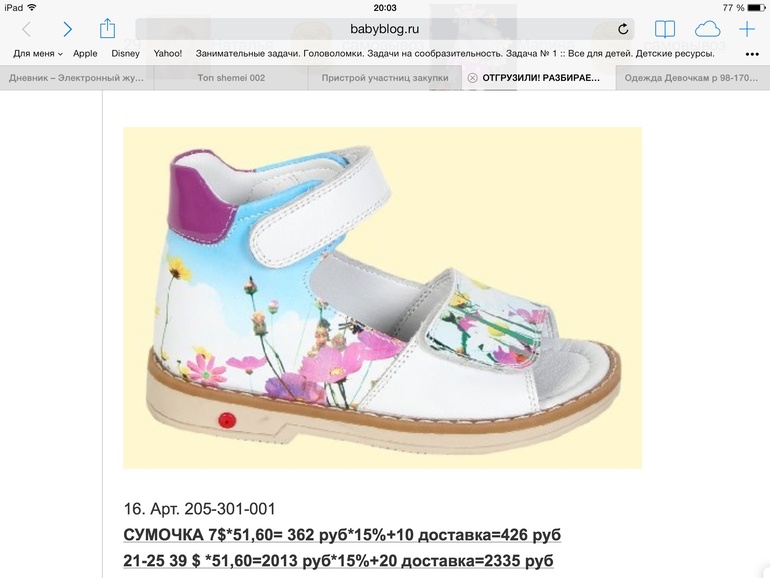Screen dimensions: 770x578
Task: Open the sandal product image
Action: 382,297
